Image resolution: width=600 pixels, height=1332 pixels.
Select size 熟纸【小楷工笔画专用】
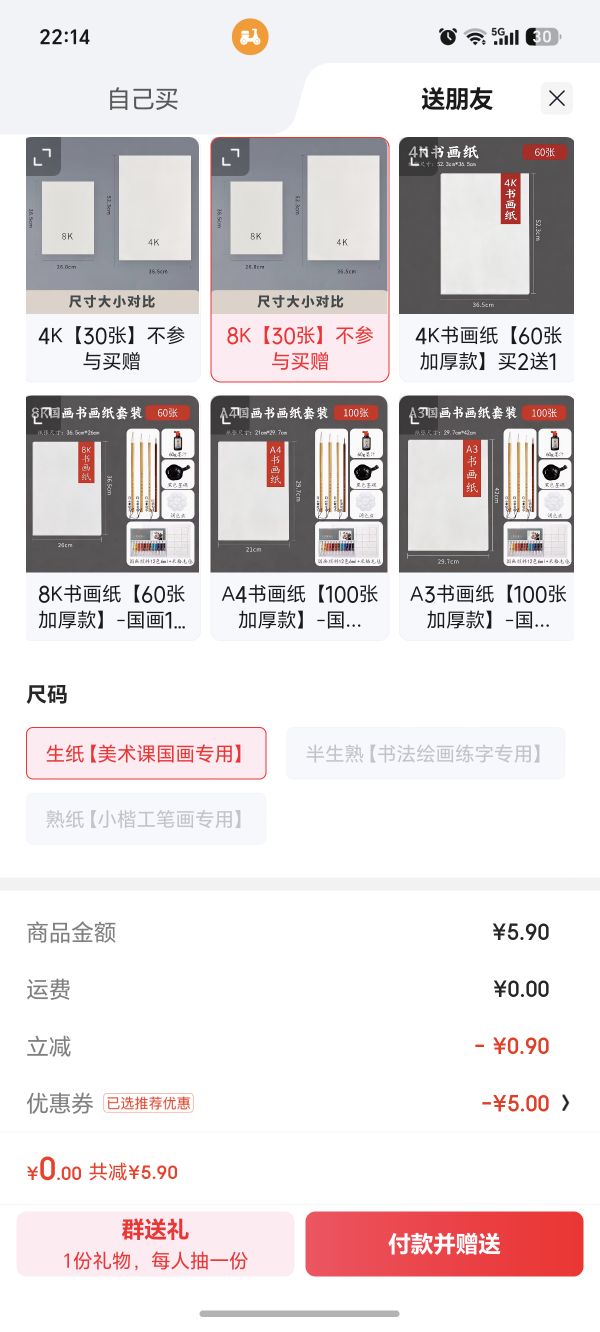click(x=146, y=819)
